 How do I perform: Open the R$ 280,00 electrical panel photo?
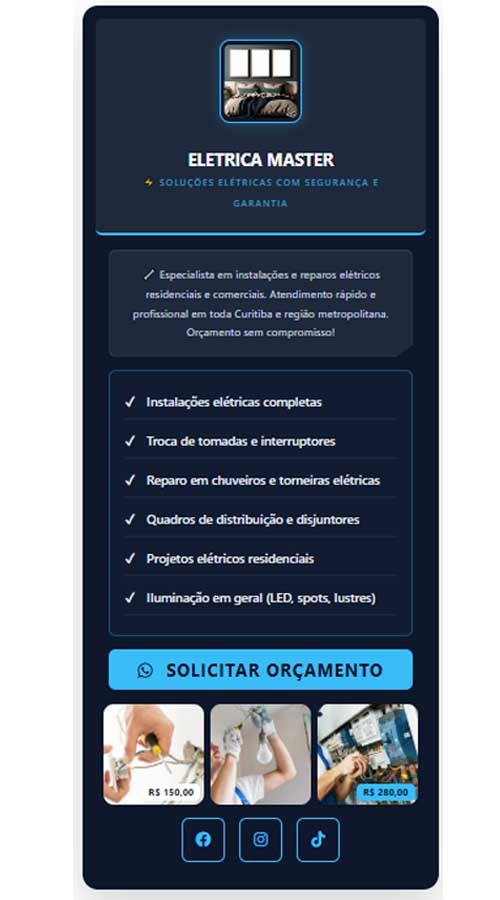point(367,754)
